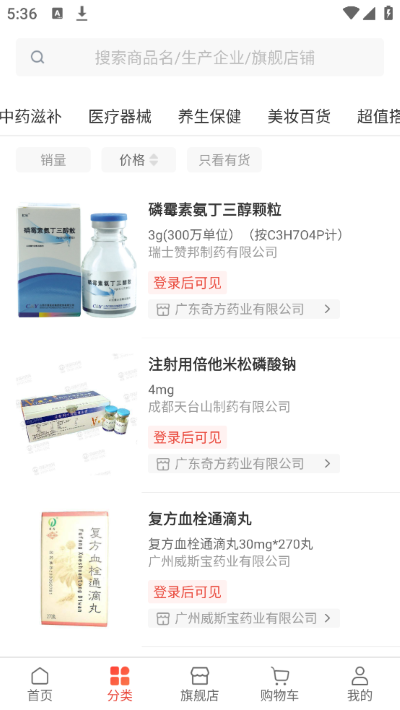Screen dimensions: 400x710
Task: Tap 登录后可见 under 复方血栓通滴丸
Action: point(188,592)
